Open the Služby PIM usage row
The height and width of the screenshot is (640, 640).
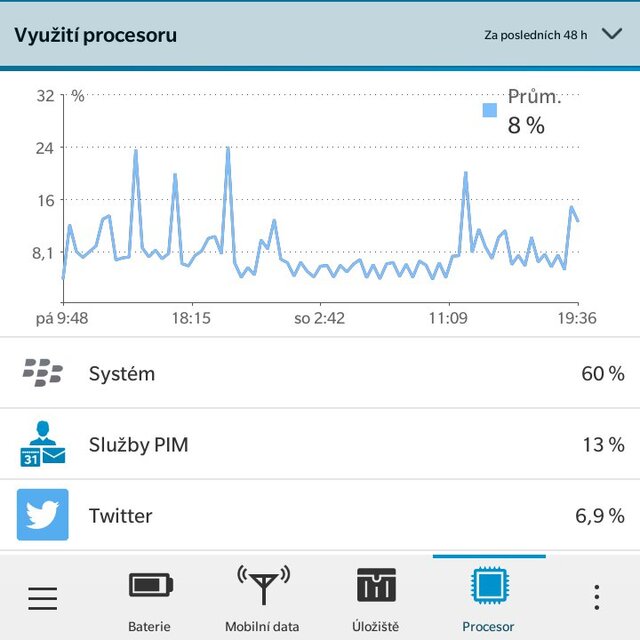(x=320, y=444)
